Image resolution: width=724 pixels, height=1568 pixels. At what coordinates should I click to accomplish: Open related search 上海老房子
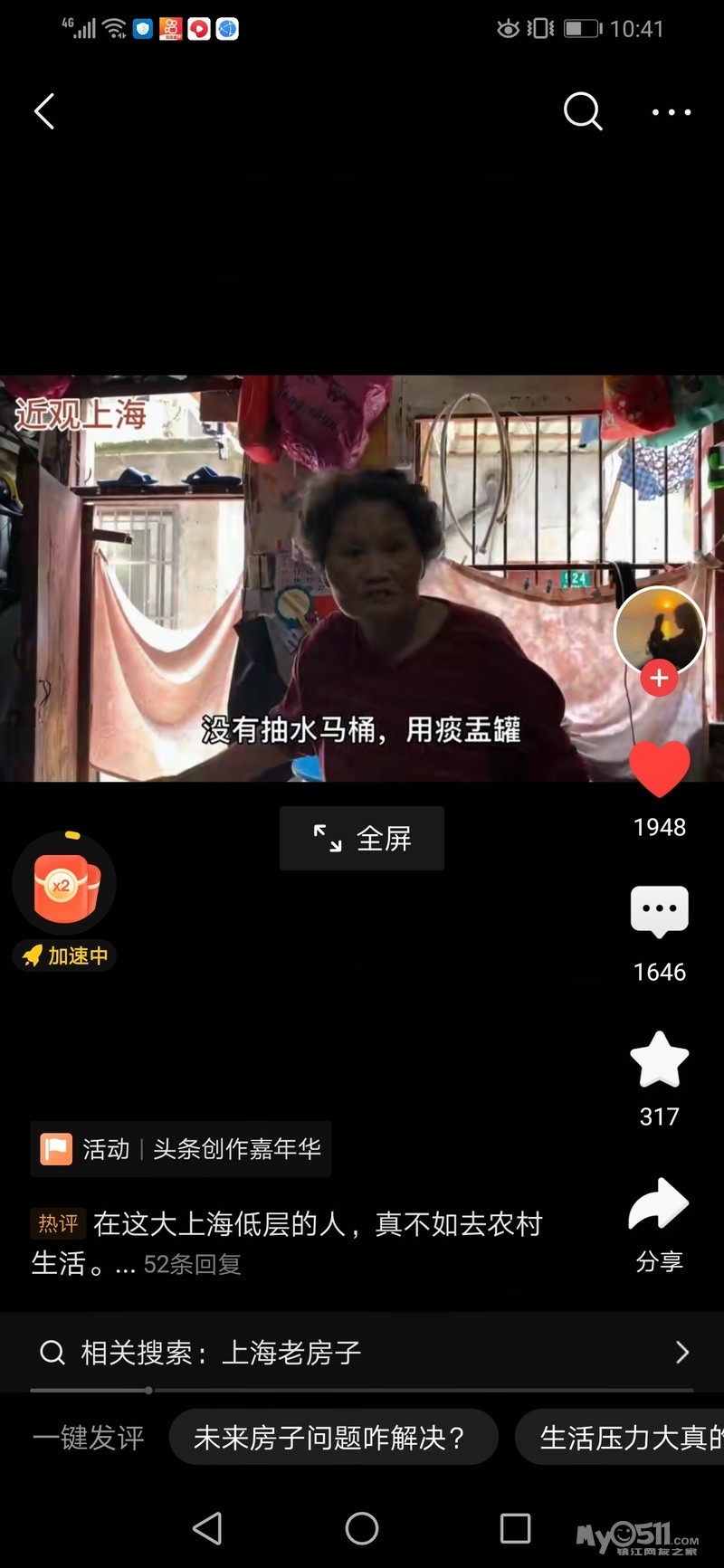click(362, 1353)
